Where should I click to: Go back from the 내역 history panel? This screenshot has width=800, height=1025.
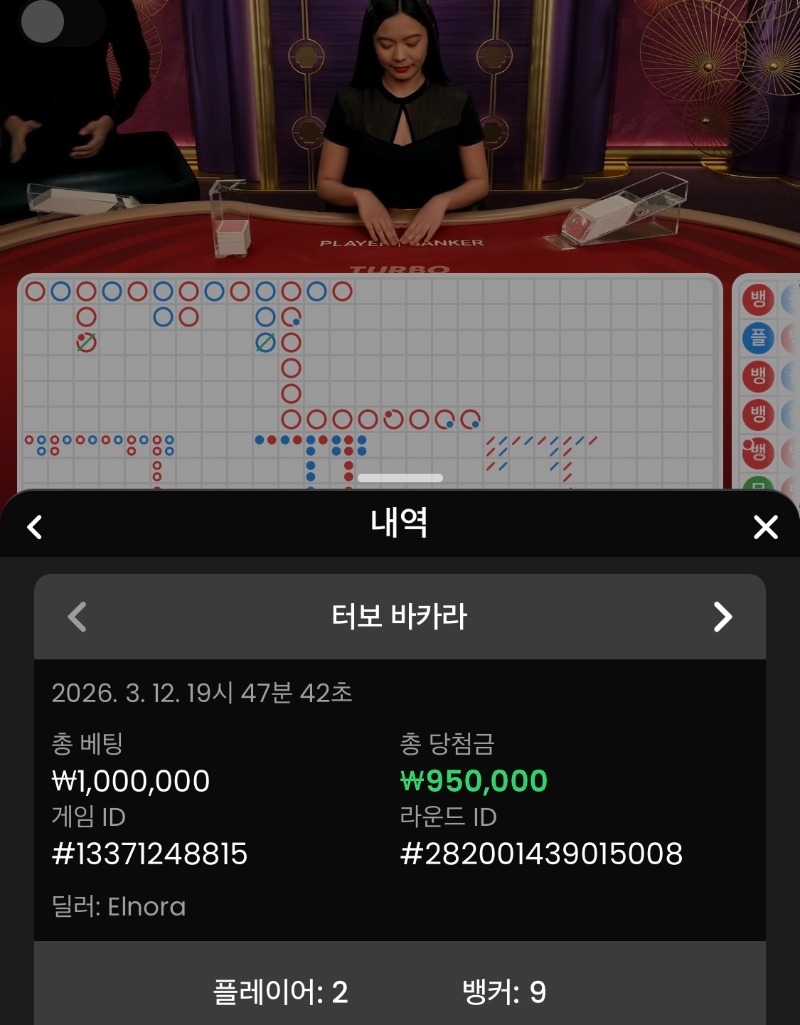click(x=35, y=527)
